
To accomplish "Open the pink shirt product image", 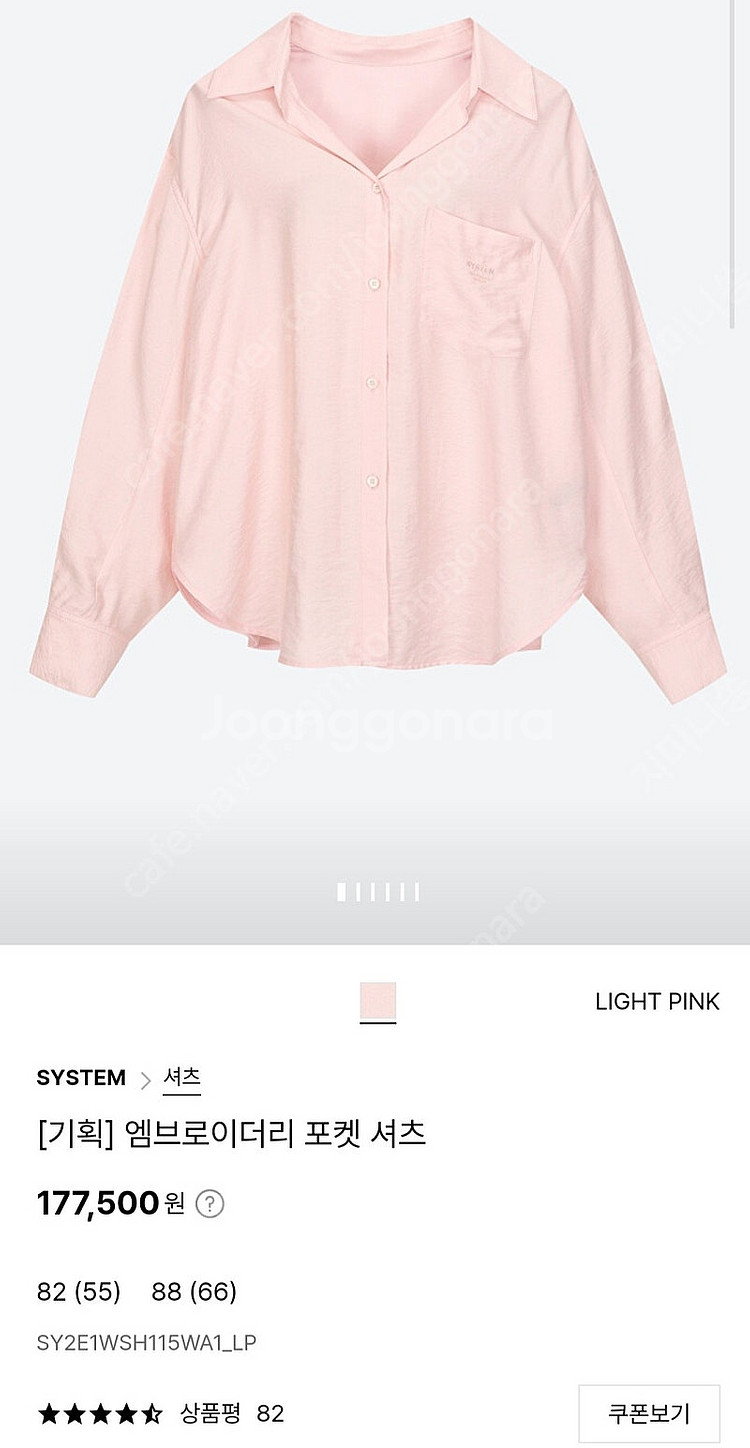I will pos(375,400).
